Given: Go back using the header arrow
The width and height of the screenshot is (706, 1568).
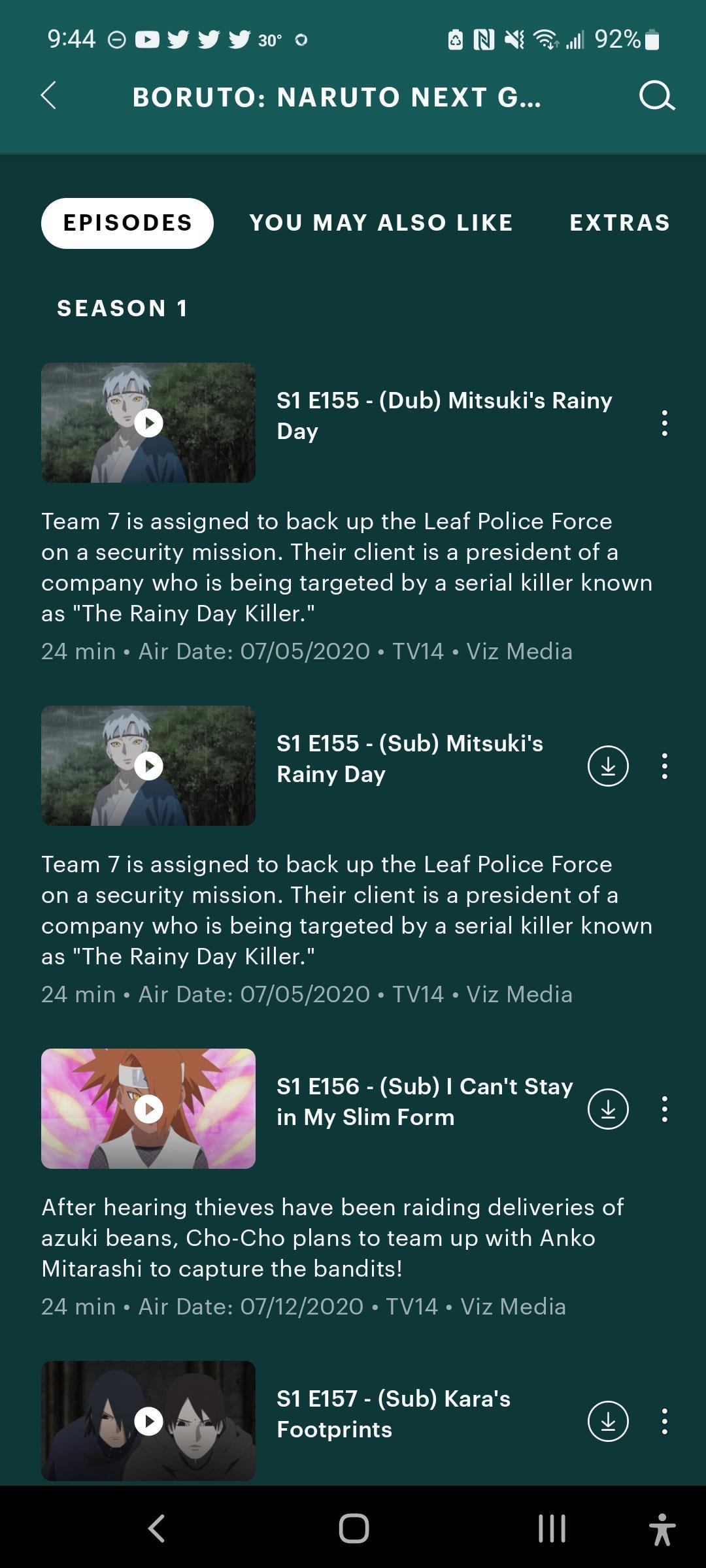Looking at the screenshot, I should tap(49, 96).
